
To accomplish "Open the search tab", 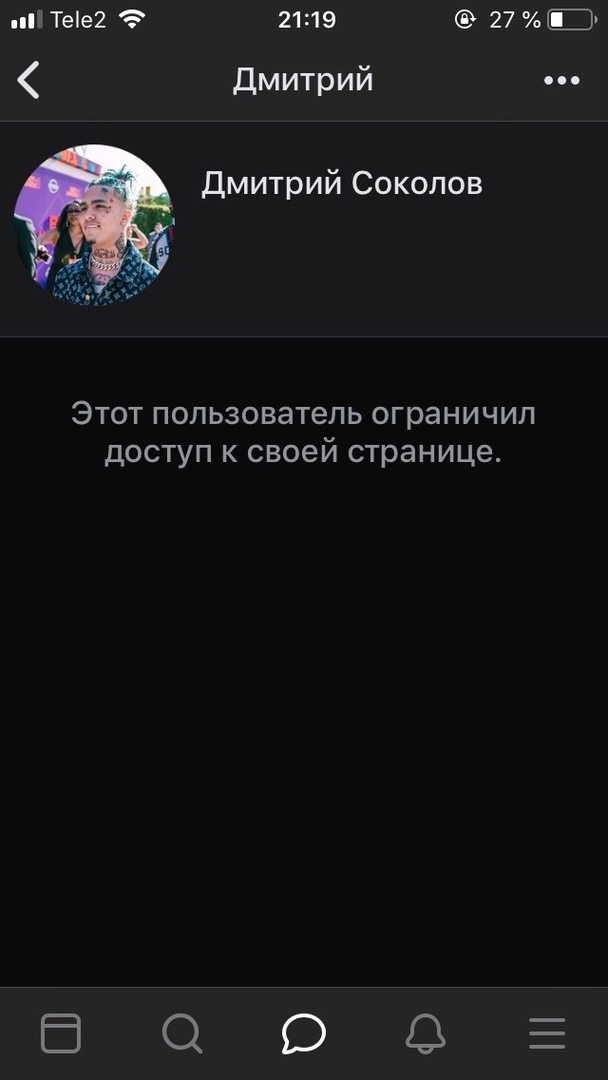I will [182, 1033].
